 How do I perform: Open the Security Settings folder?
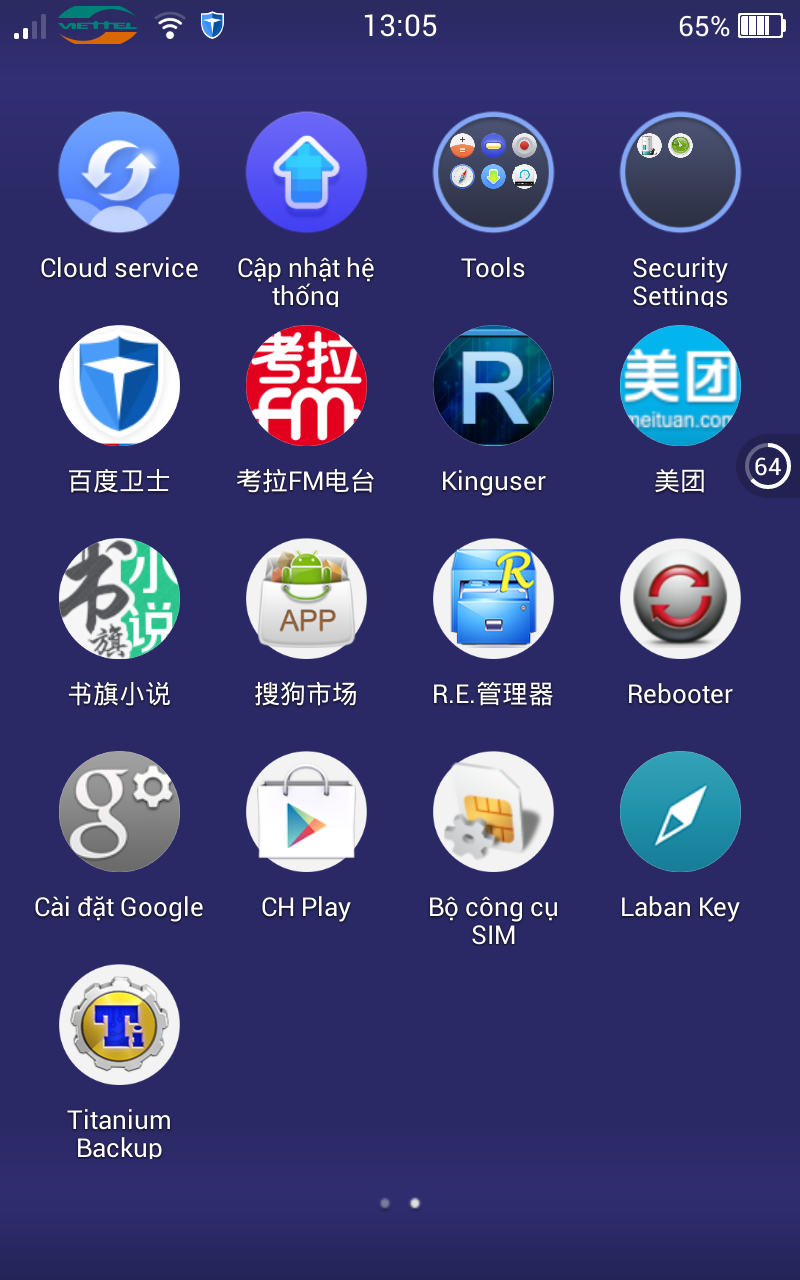680,172
